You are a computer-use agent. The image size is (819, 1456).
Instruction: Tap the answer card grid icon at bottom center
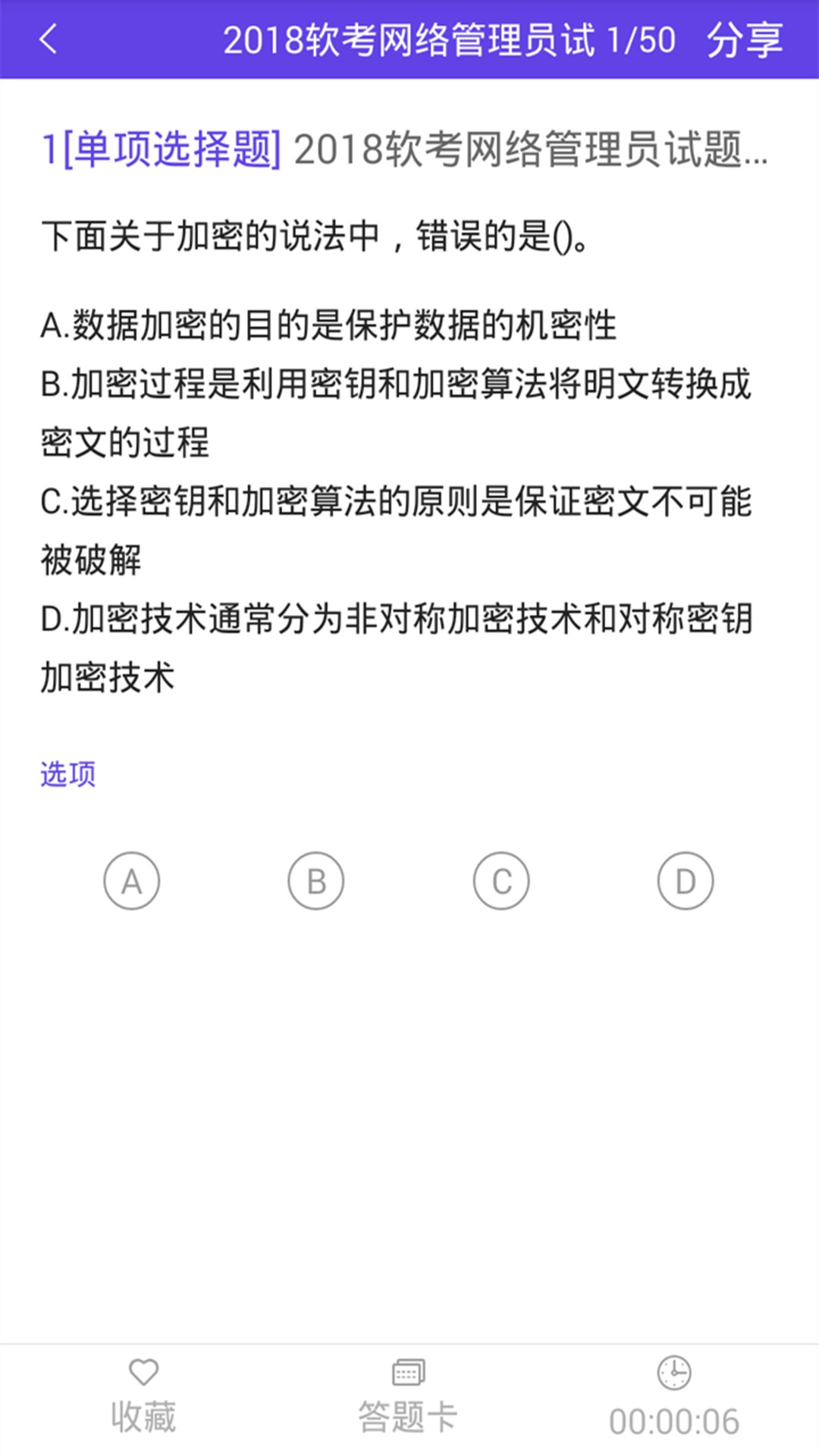[x=407, y=1394]
